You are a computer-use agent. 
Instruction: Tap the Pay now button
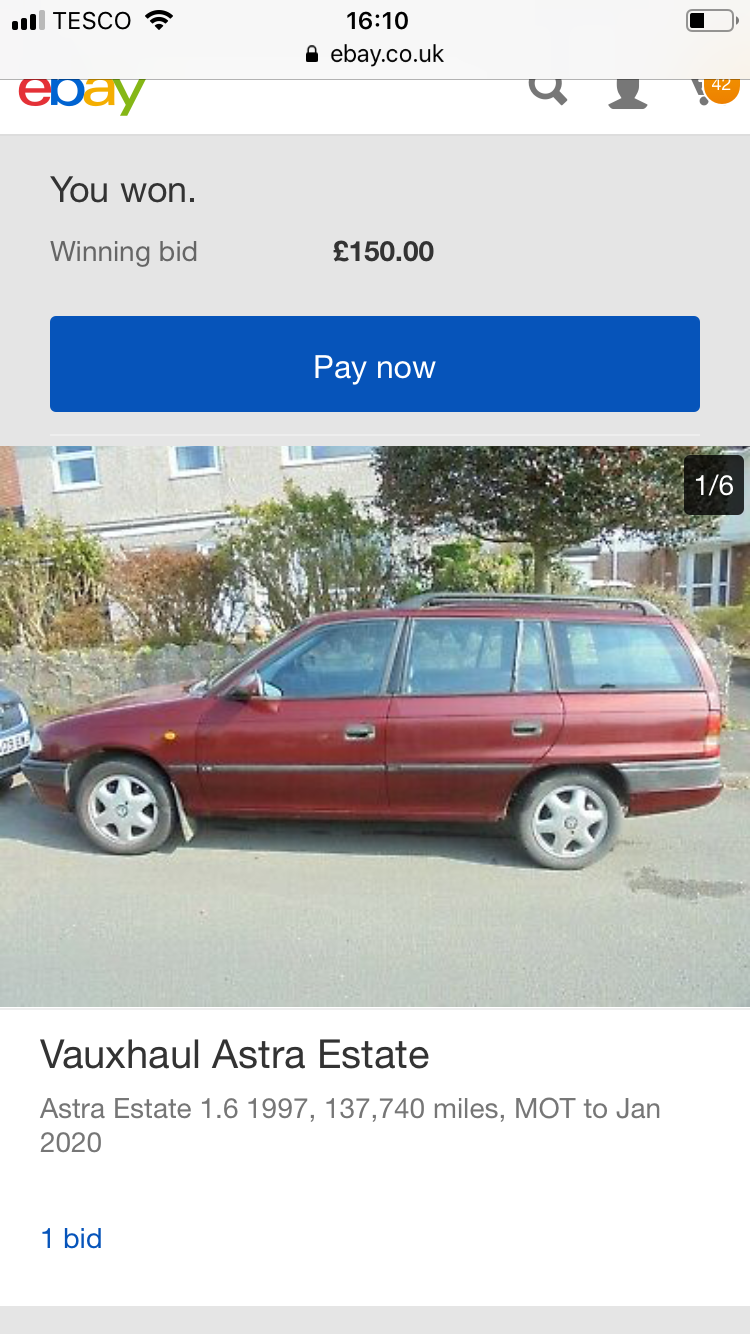tap(375, 364)
